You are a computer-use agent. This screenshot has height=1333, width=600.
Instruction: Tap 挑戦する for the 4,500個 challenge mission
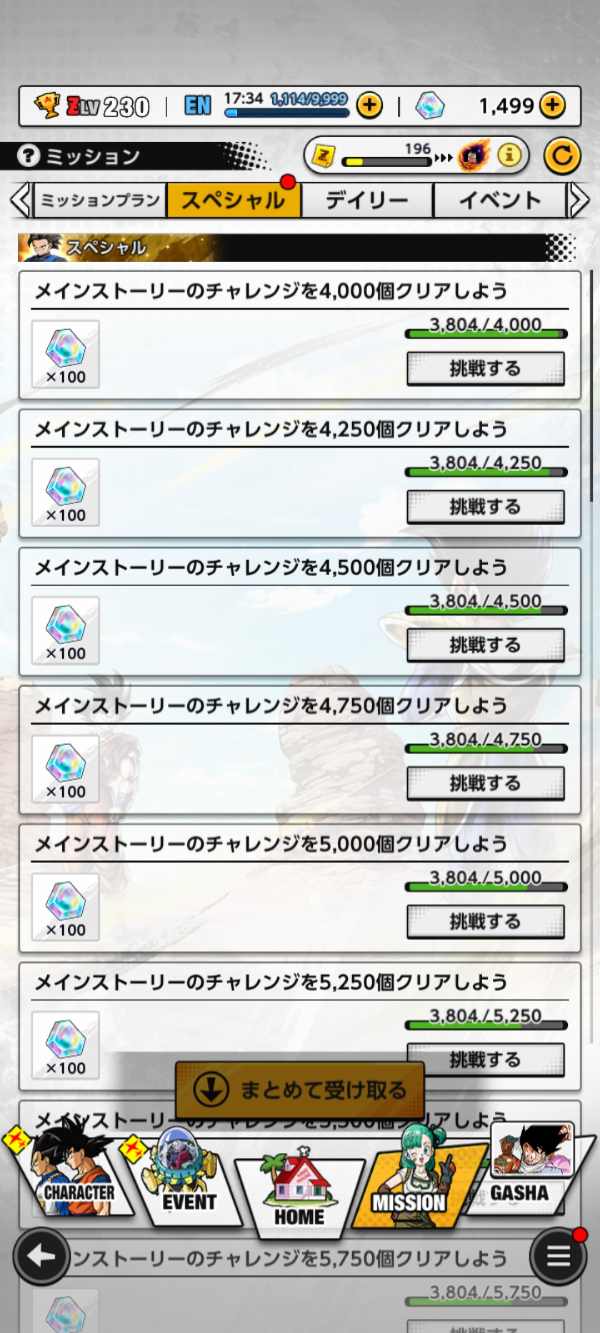(485, 645)
